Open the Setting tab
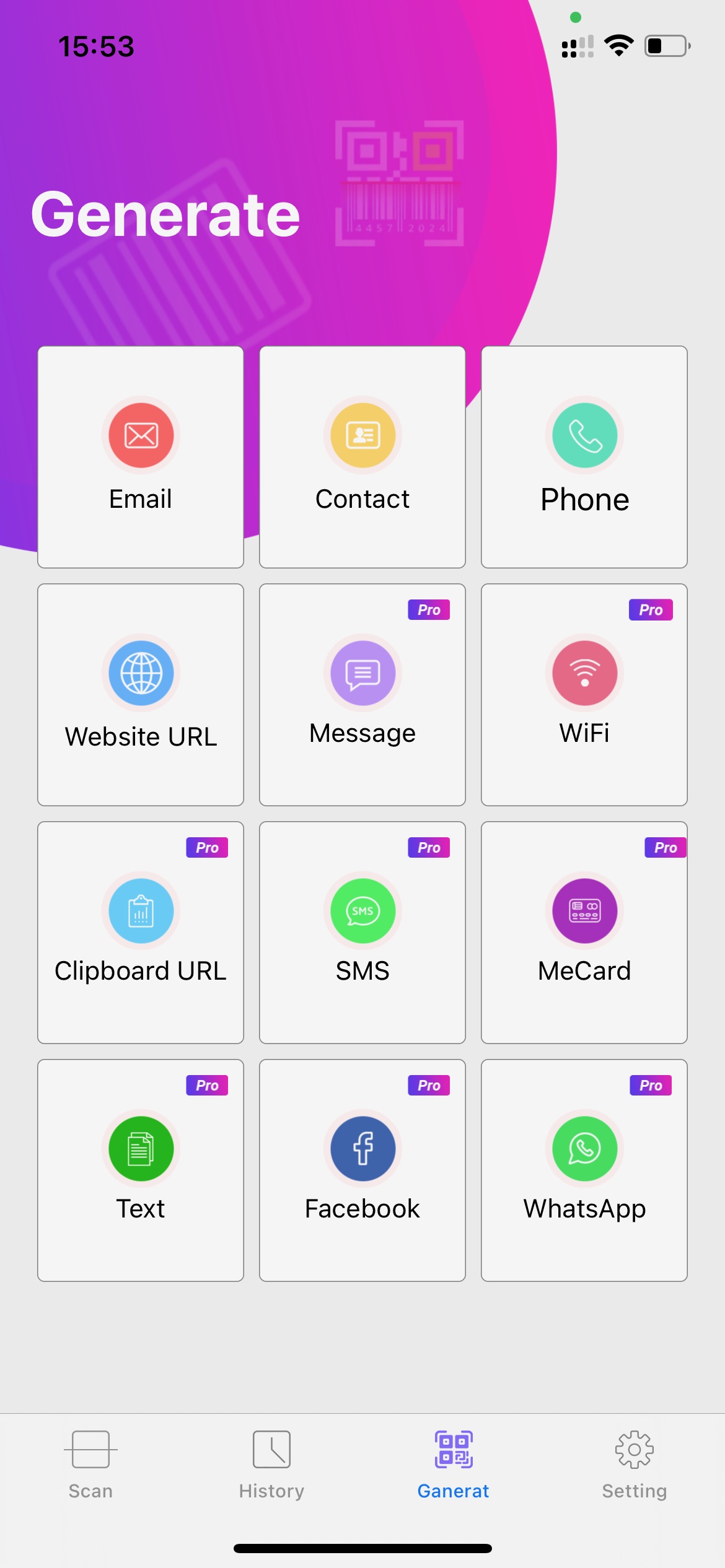Screen dimensions: 725x1568 635,1465
